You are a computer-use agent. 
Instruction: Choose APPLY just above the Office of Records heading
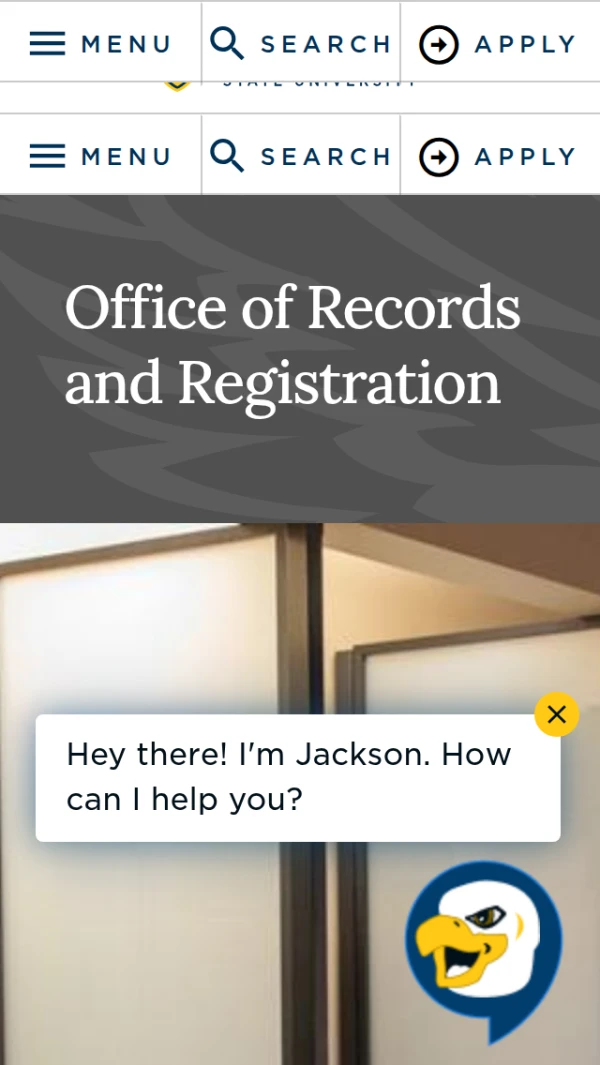498,156
